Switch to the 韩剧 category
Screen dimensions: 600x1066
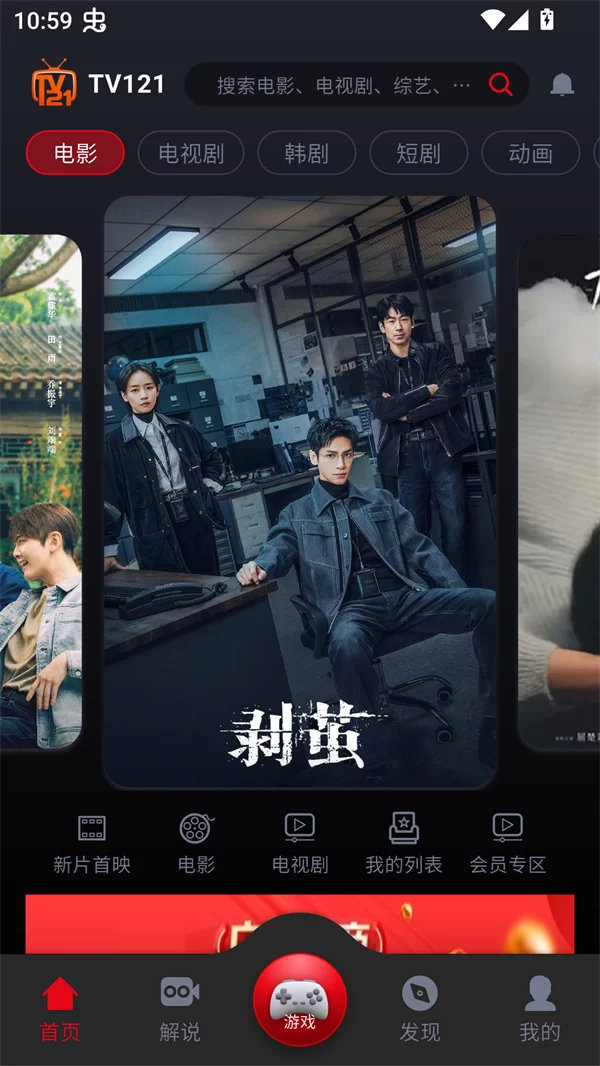(306, 153)
